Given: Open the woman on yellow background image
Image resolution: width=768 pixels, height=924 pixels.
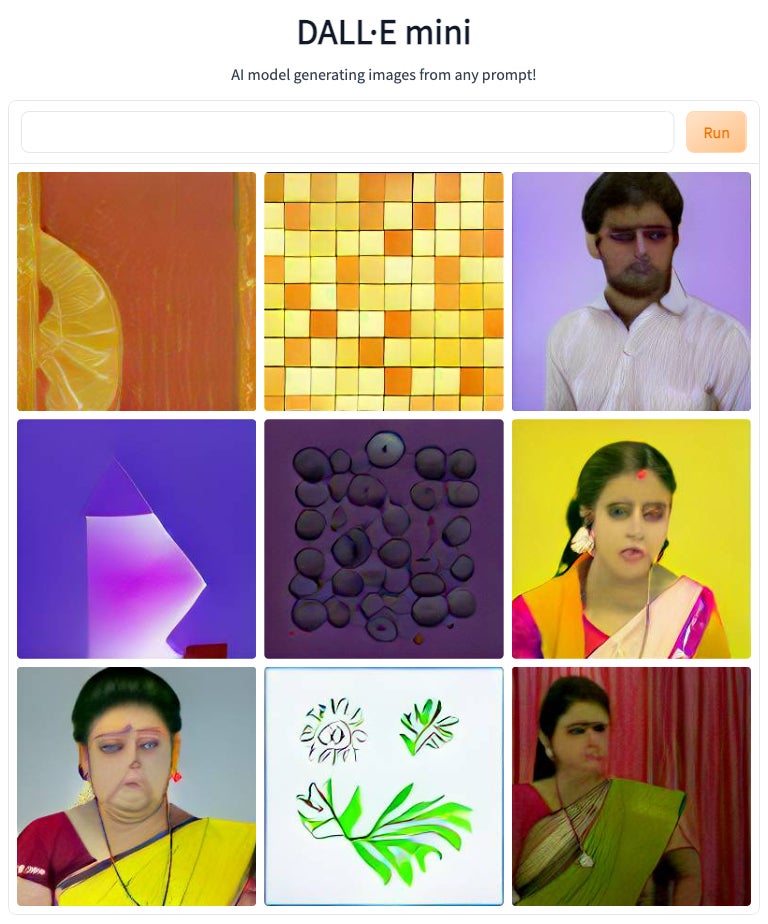Looking at the screenshot, I should (631, 538).
